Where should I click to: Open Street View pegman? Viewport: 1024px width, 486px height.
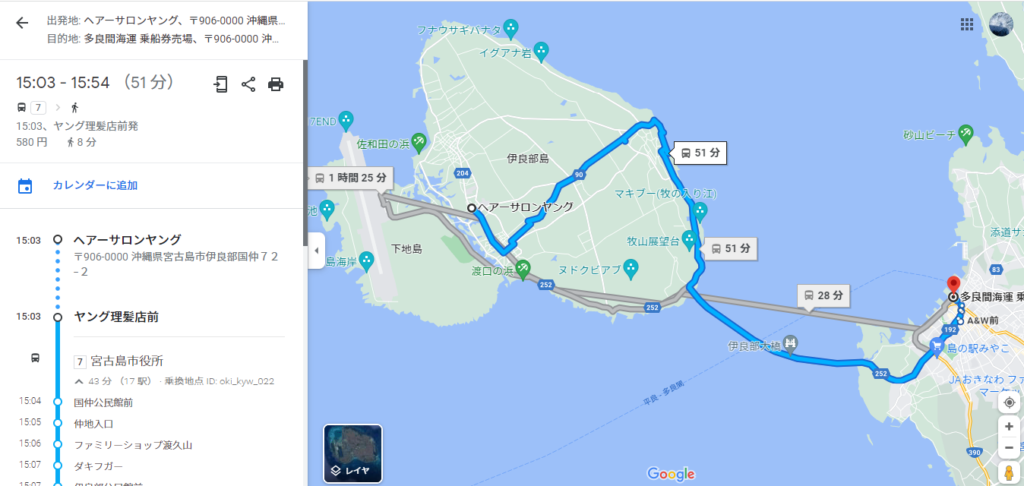coord(1008,471)
